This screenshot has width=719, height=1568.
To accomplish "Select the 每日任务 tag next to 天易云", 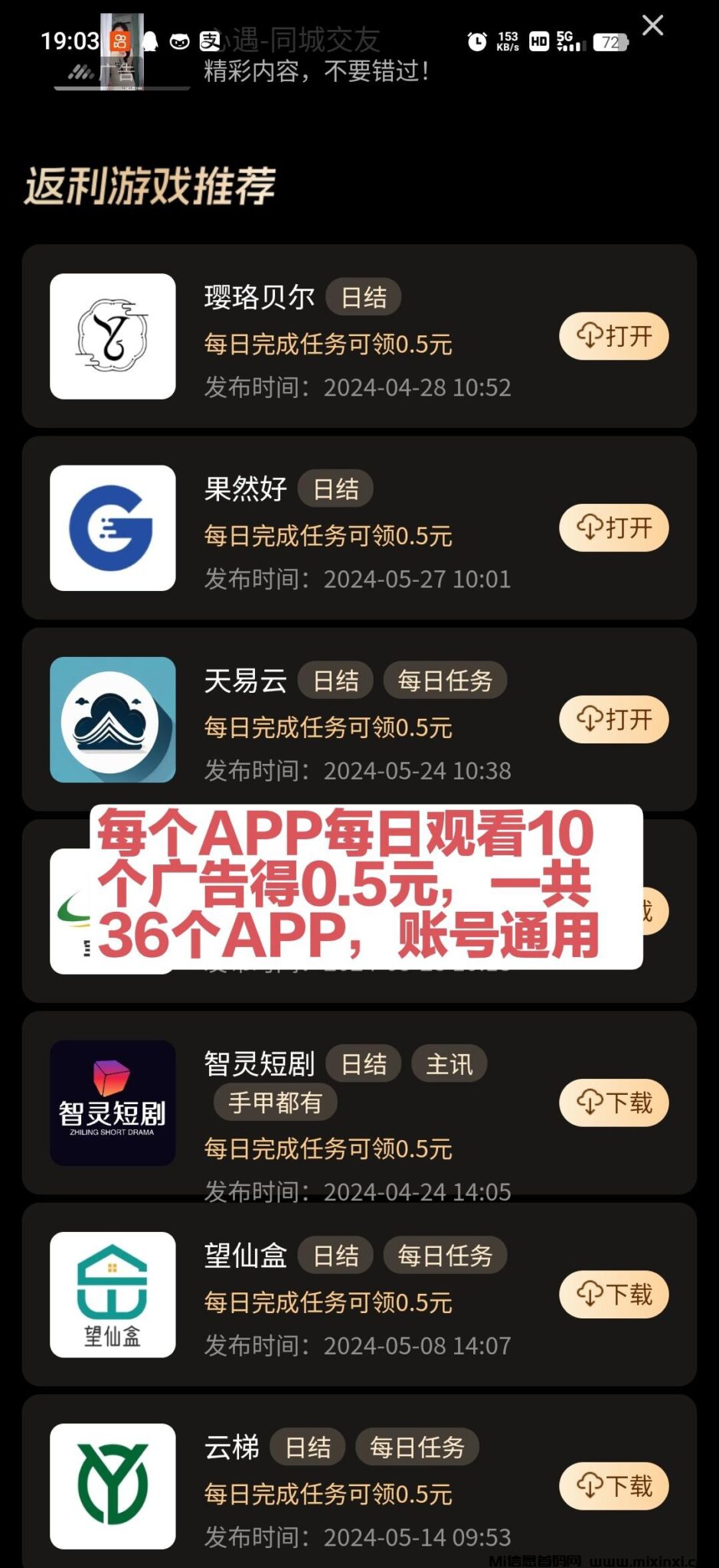I will coord(446,680).
